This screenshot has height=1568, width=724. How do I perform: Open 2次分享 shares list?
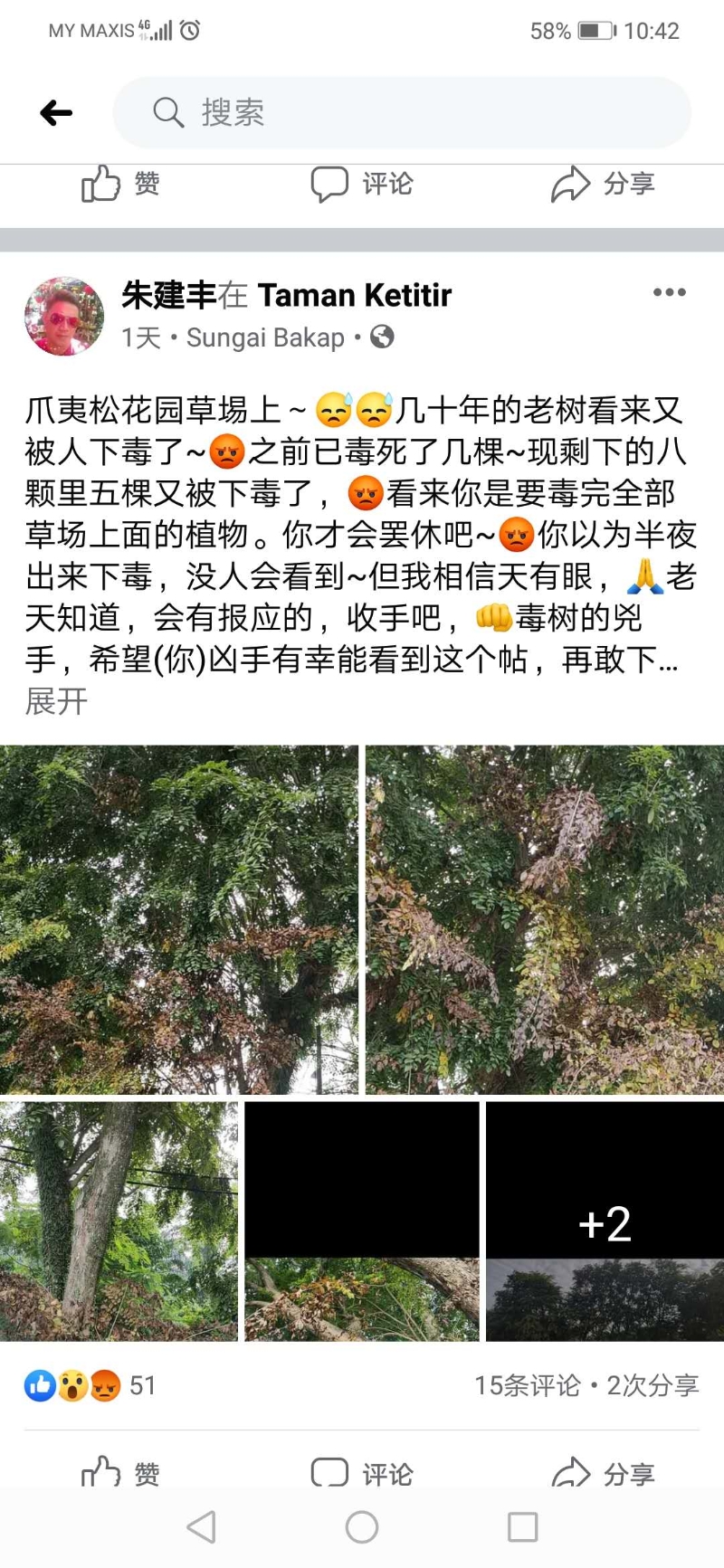[655, 1384]
